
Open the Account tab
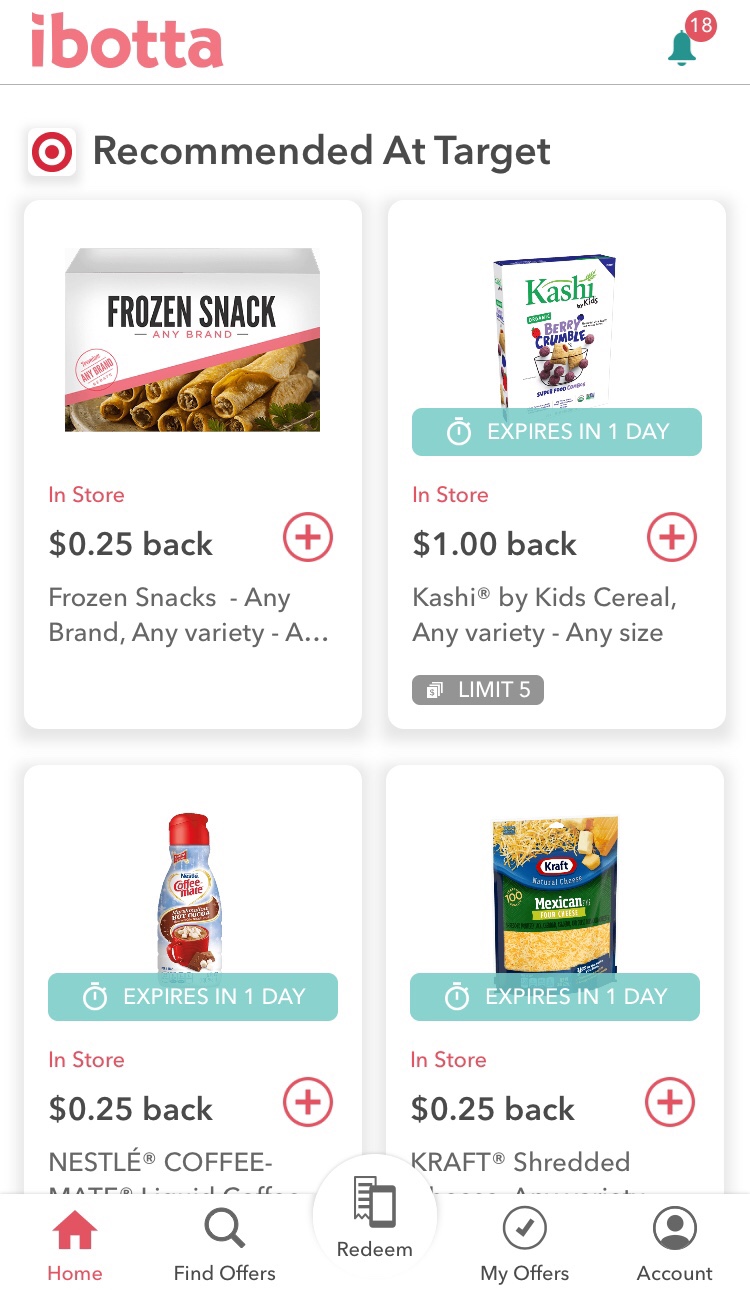coord(674,1245)
